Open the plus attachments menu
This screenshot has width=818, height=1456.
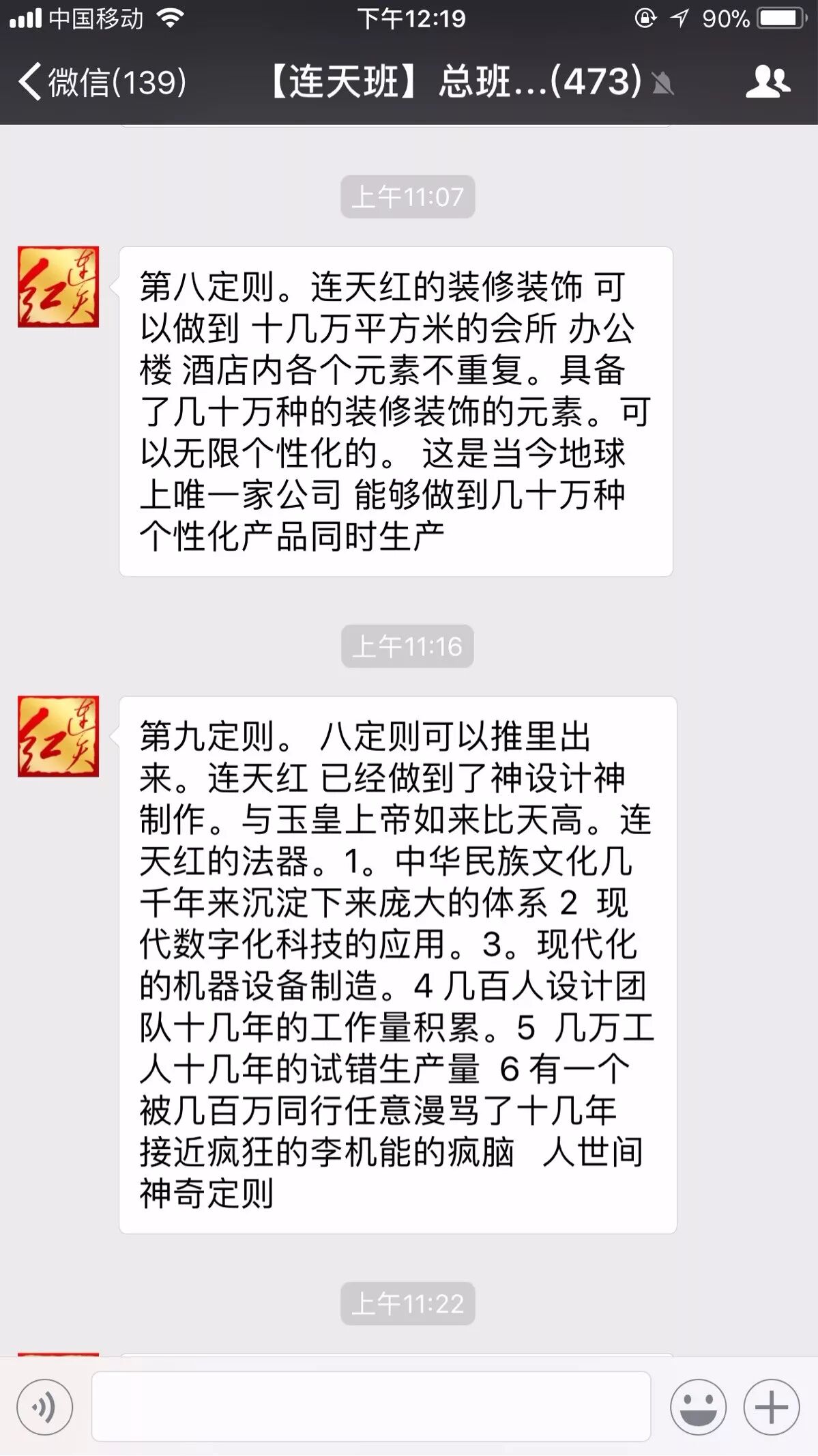pos(771,1406)
